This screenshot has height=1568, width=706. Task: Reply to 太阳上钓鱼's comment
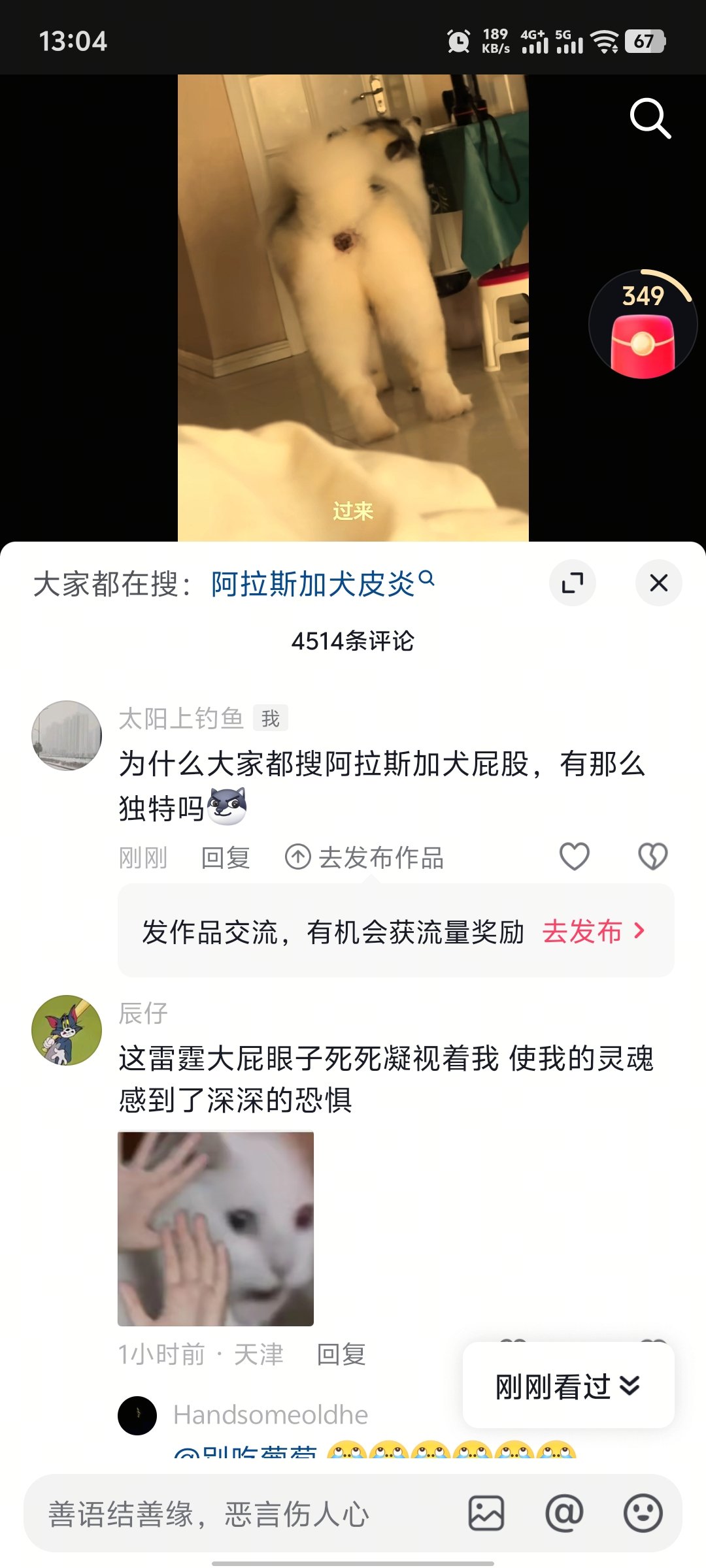coord(226,858)
